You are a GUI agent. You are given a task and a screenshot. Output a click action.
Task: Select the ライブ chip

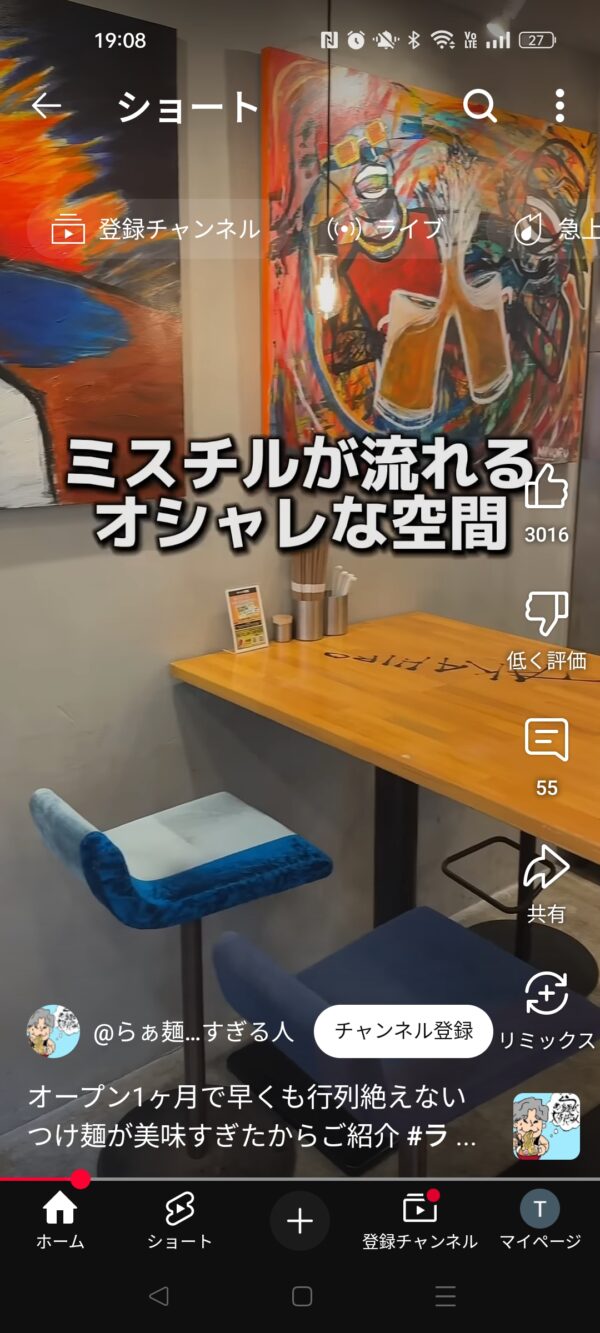click(385, 229)
